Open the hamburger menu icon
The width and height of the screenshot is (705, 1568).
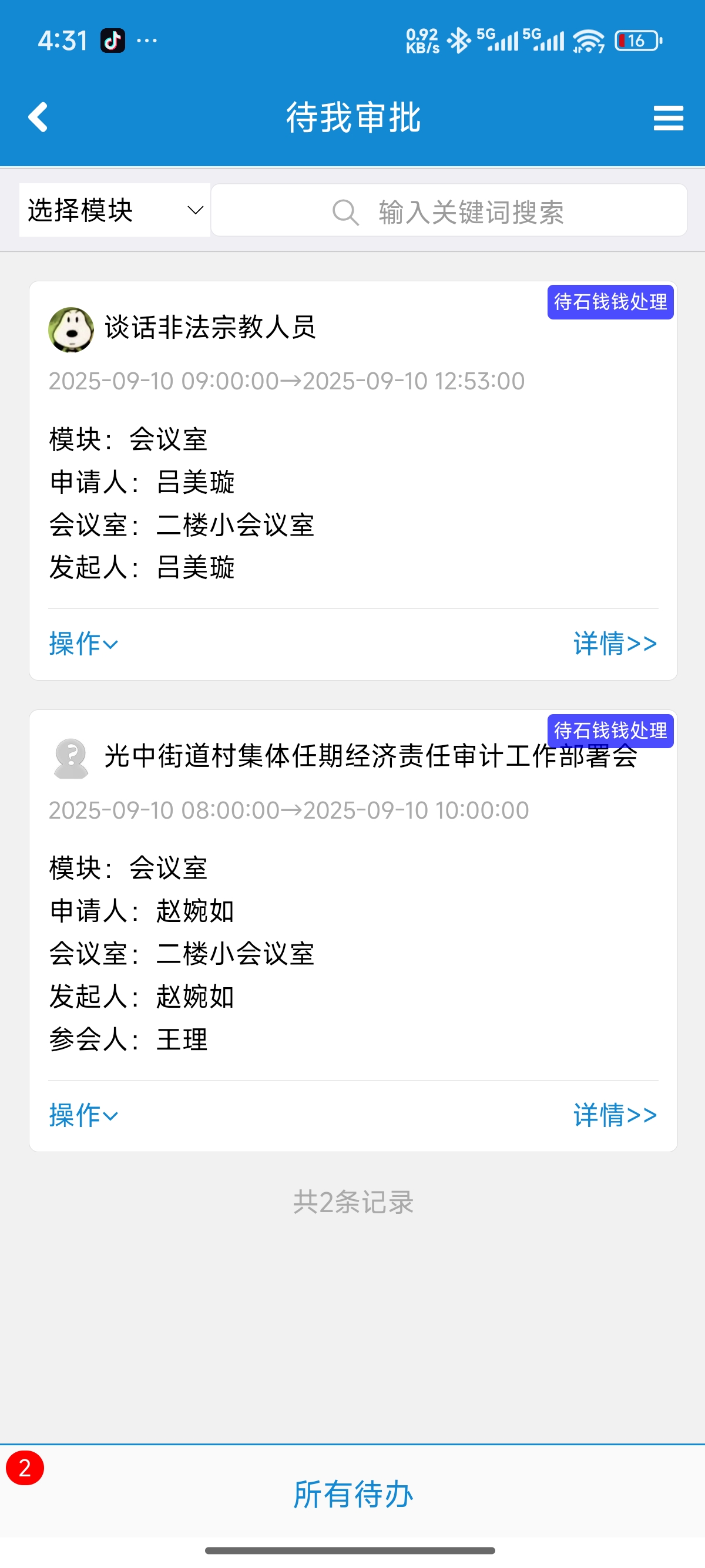pos(668,117)
